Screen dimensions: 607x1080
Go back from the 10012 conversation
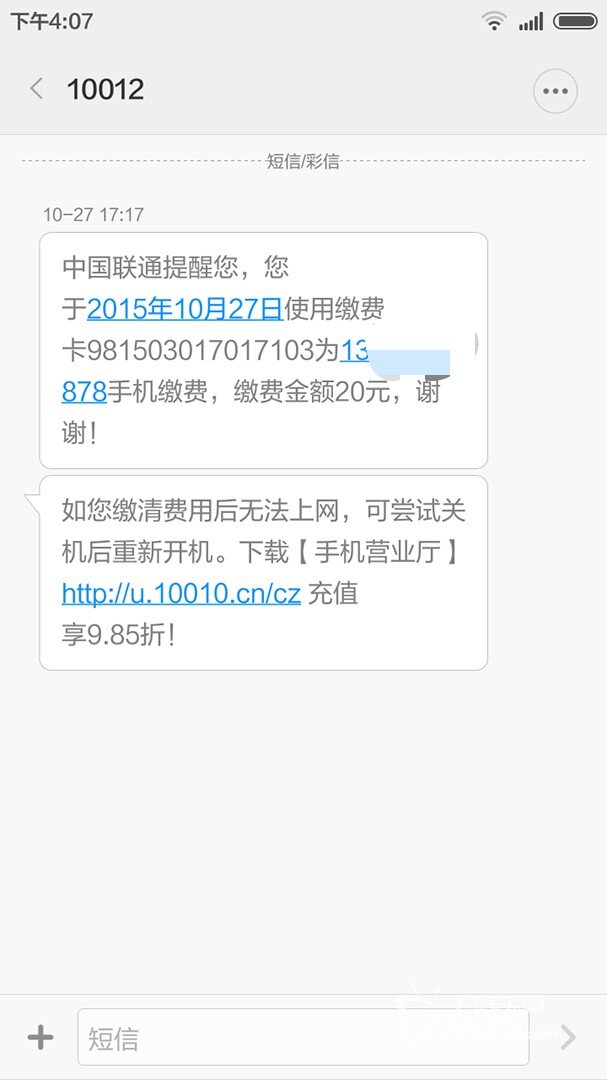pos(37,89)
